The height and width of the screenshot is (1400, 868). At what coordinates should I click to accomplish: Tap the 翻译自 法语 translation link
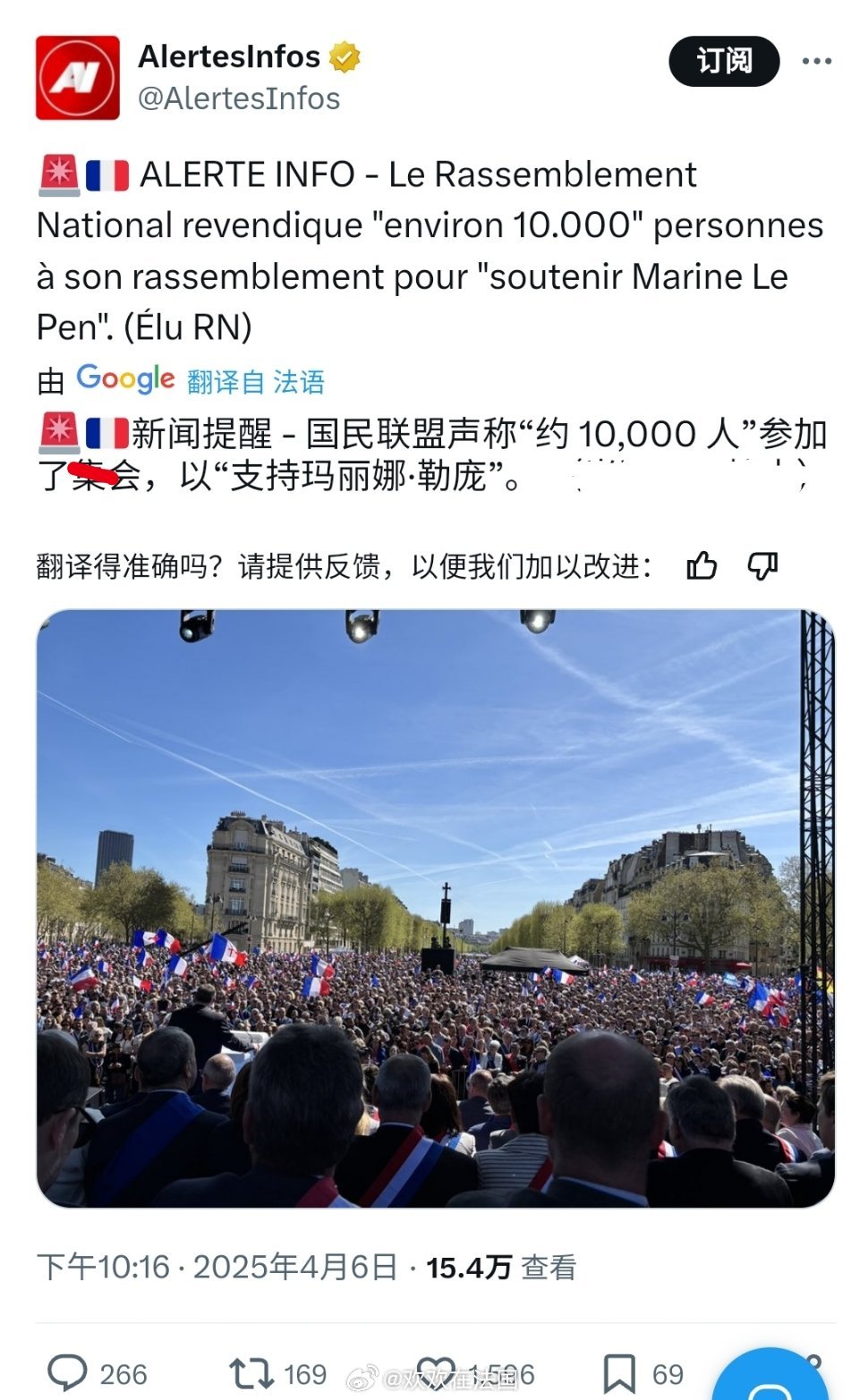coord(255,382)
